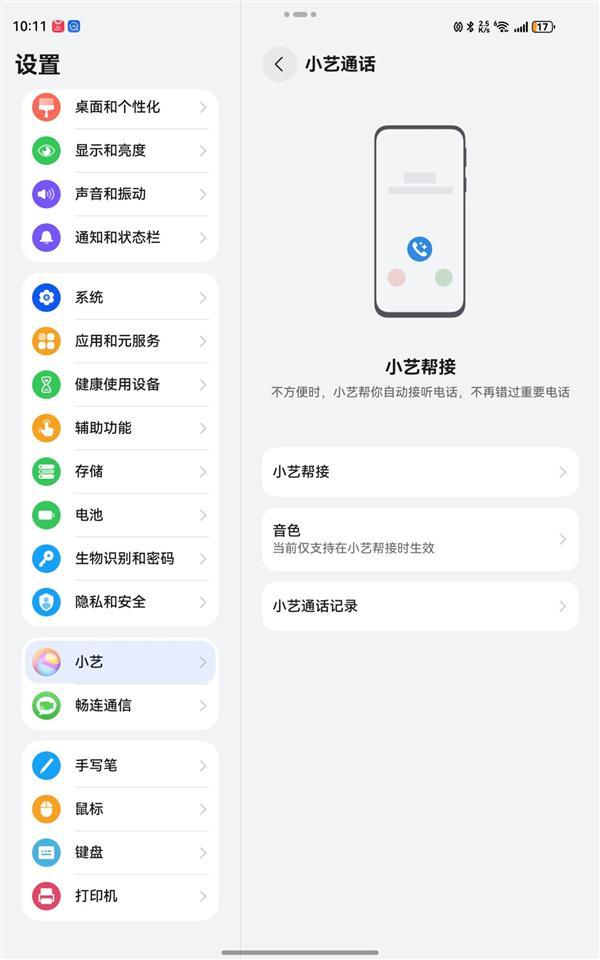Open 桌面和个性化 settings

coord(120,107)
